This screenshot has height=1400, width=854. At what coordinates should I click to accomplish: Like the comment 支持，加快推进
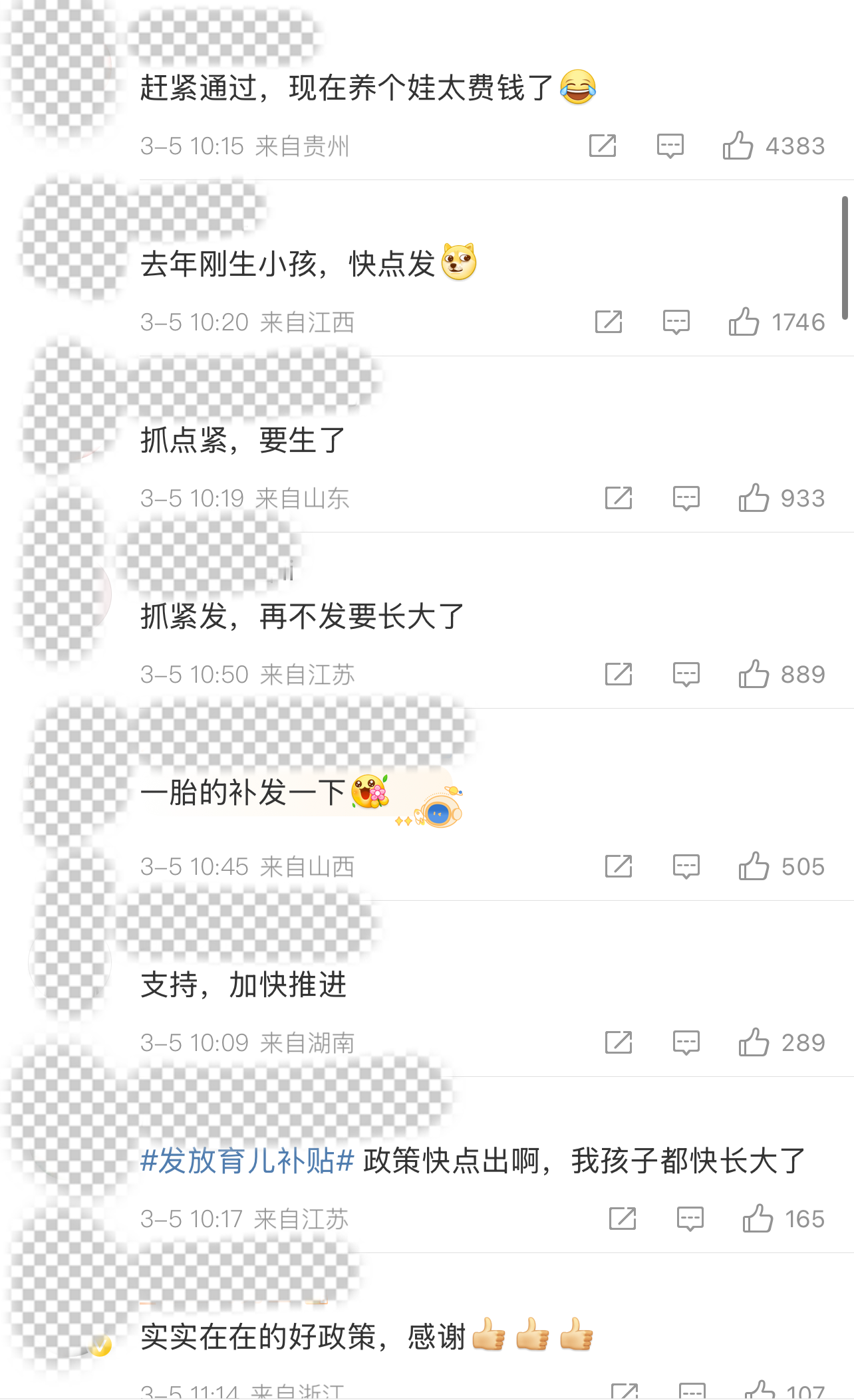coord(754,1042)
